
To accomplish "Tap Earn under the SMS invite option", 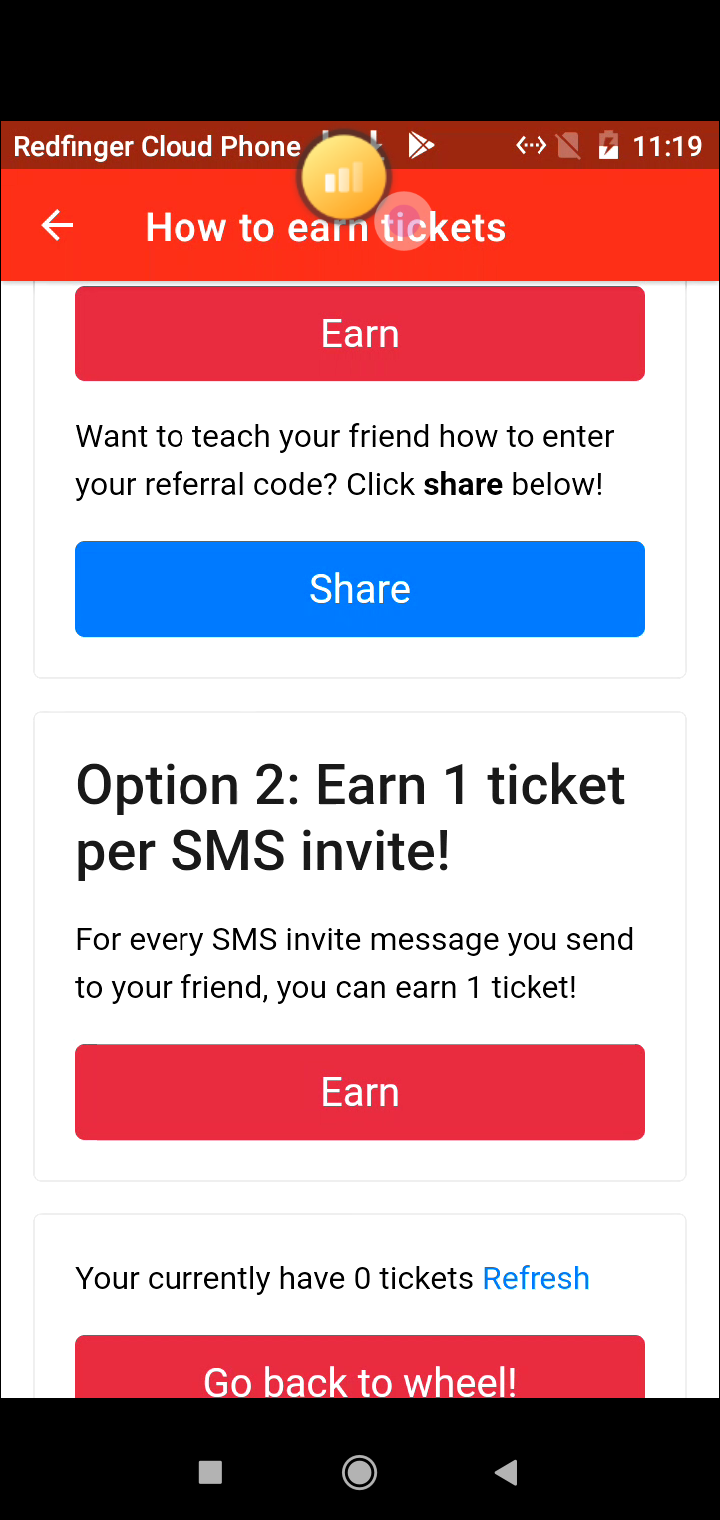I will click(360, 1092).
